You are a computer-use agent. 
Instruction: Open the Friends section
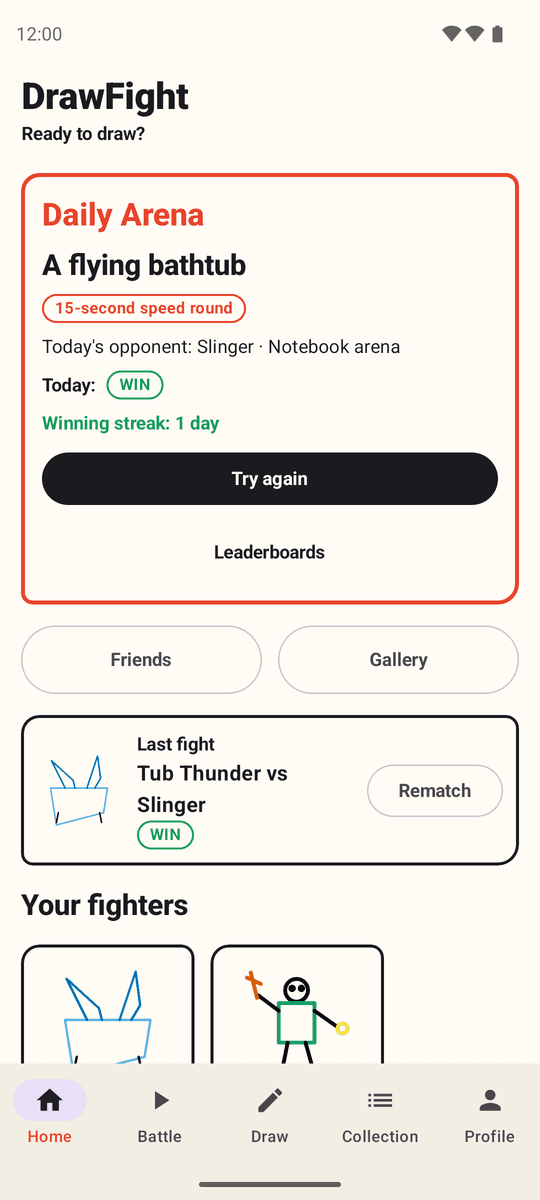[x=141, y=660]
